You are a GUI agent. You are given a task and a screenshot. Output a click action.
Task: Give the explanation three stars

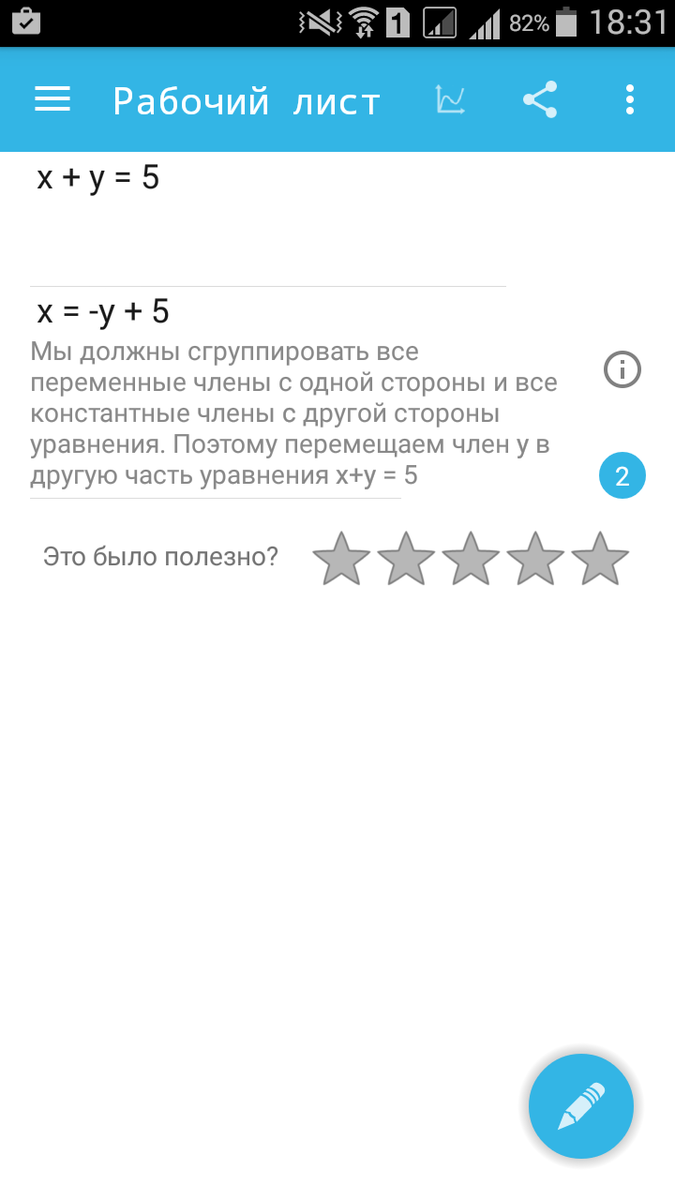[470, 558]
